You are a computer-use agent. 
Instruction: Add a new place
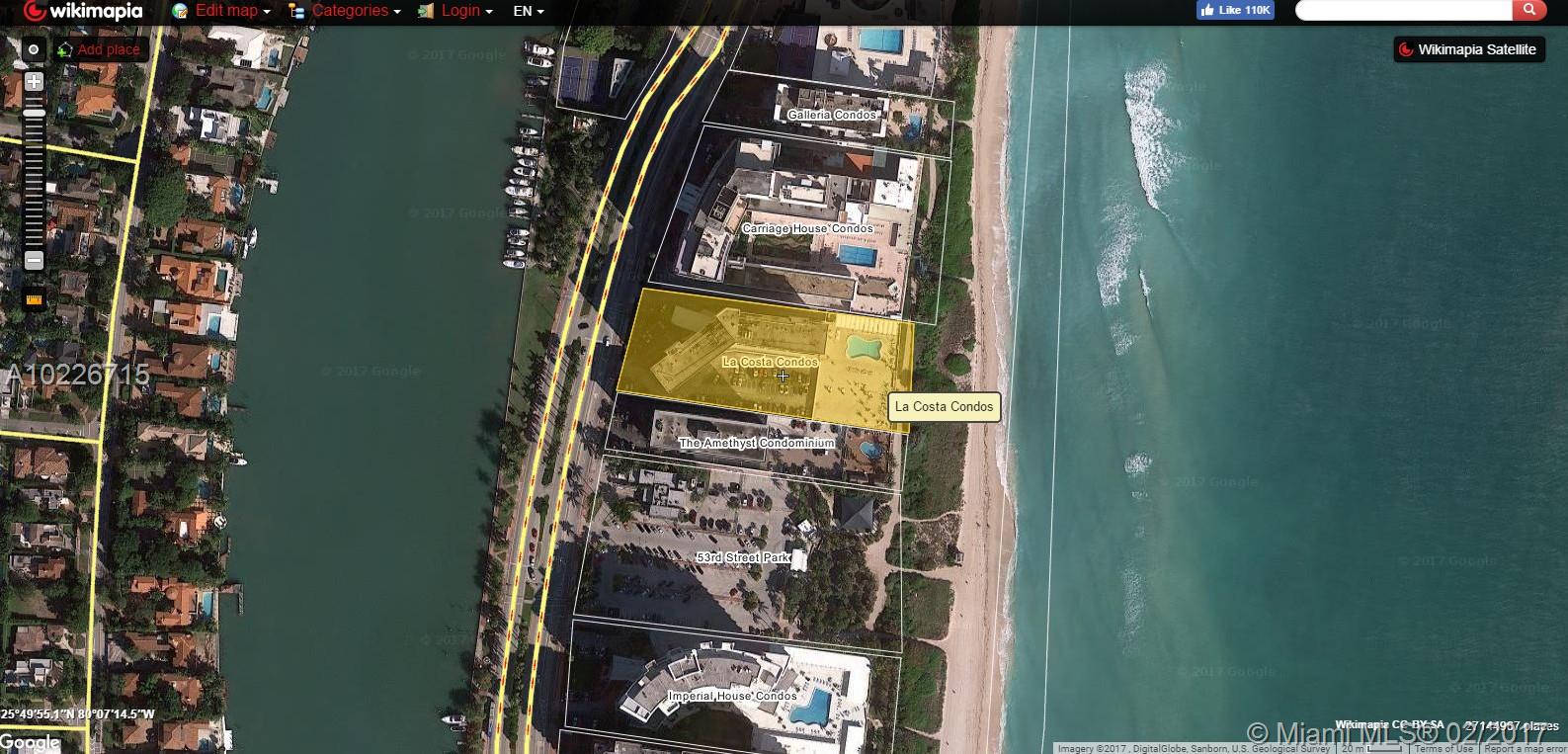100,49
